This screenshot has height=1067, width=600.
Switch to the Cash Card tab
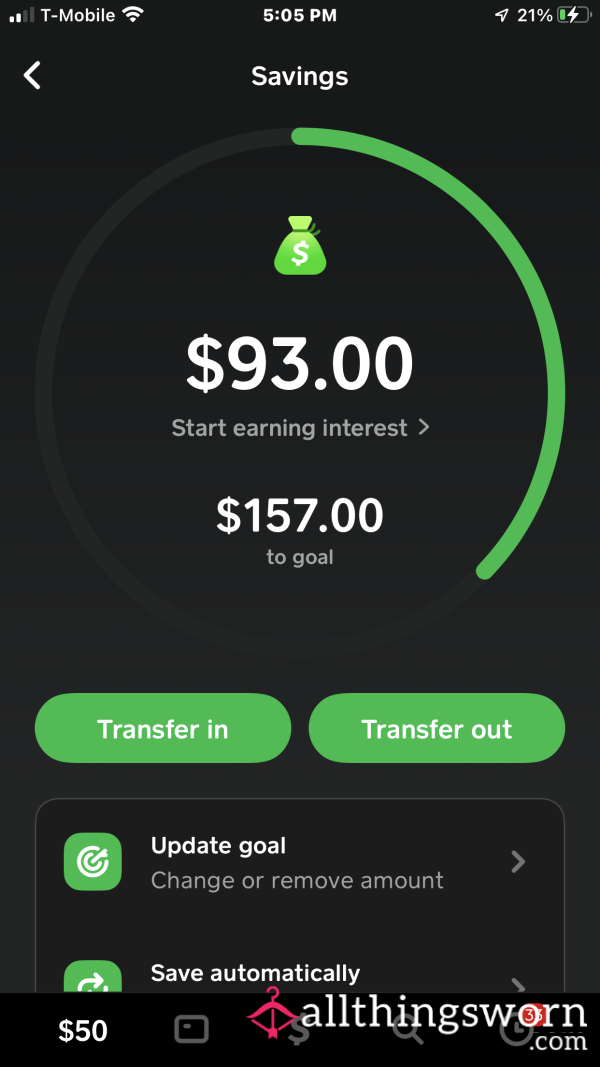tap(192, 1030)
